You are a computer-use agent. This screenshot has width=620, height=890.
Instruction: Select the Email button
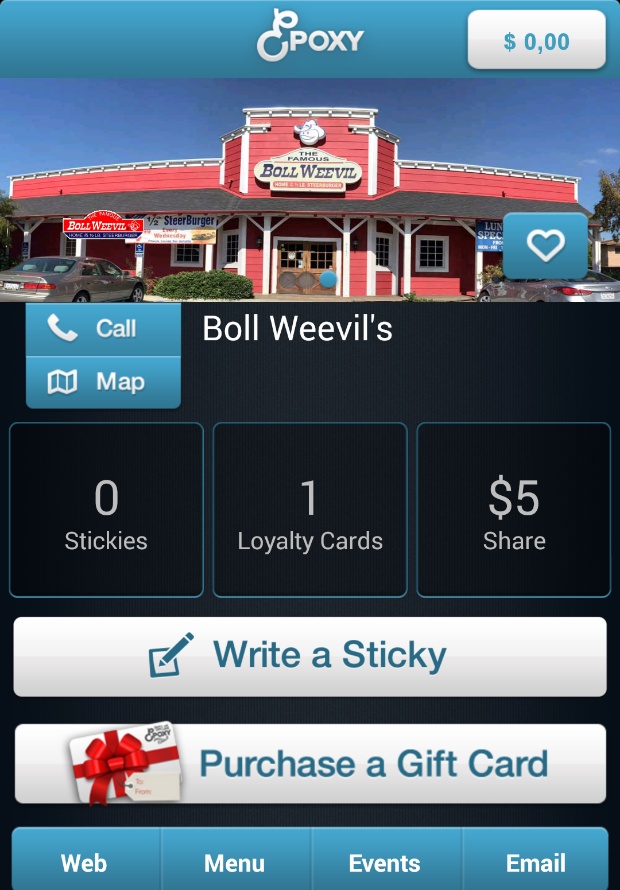pos(536,862)
